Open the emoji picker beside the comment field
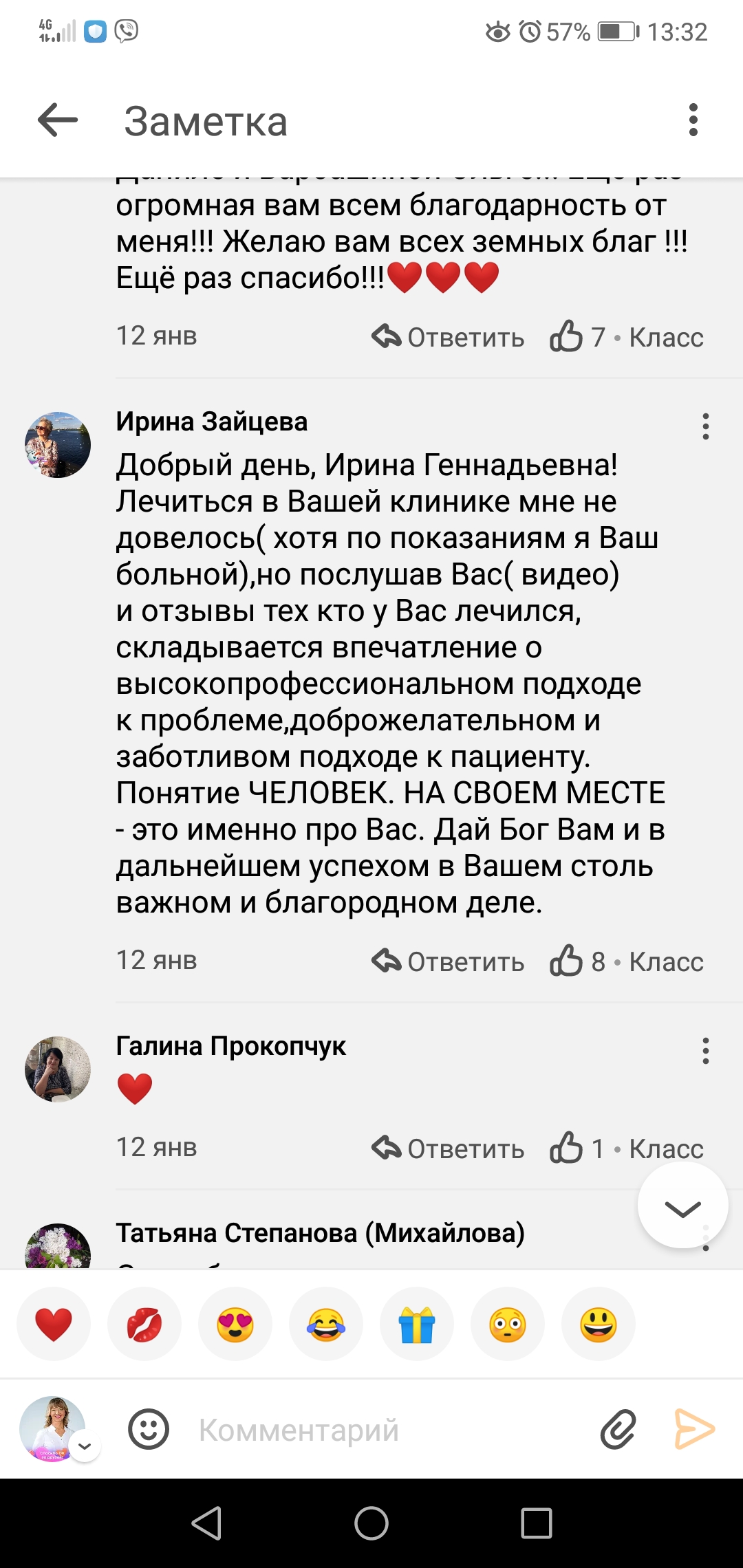 tap(149, 1430)
